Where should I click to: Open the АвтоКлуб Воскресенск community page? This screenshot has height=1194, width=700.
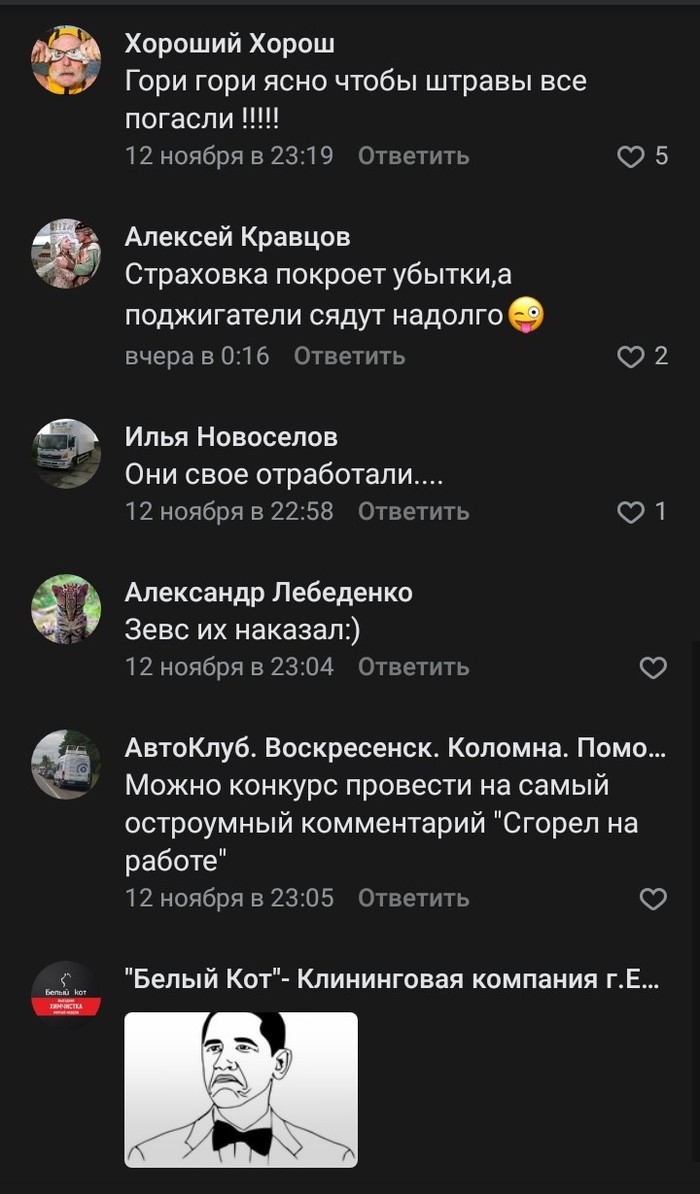(395, 749)
